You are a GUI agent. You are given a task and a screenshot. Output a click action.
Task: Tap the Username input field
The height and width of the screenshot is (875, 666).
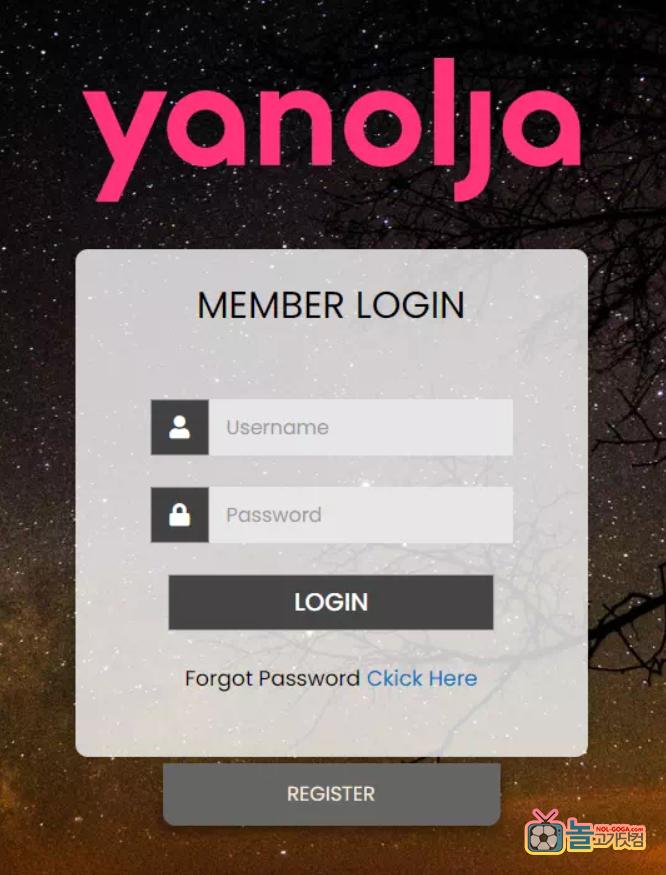pos(360,428)
